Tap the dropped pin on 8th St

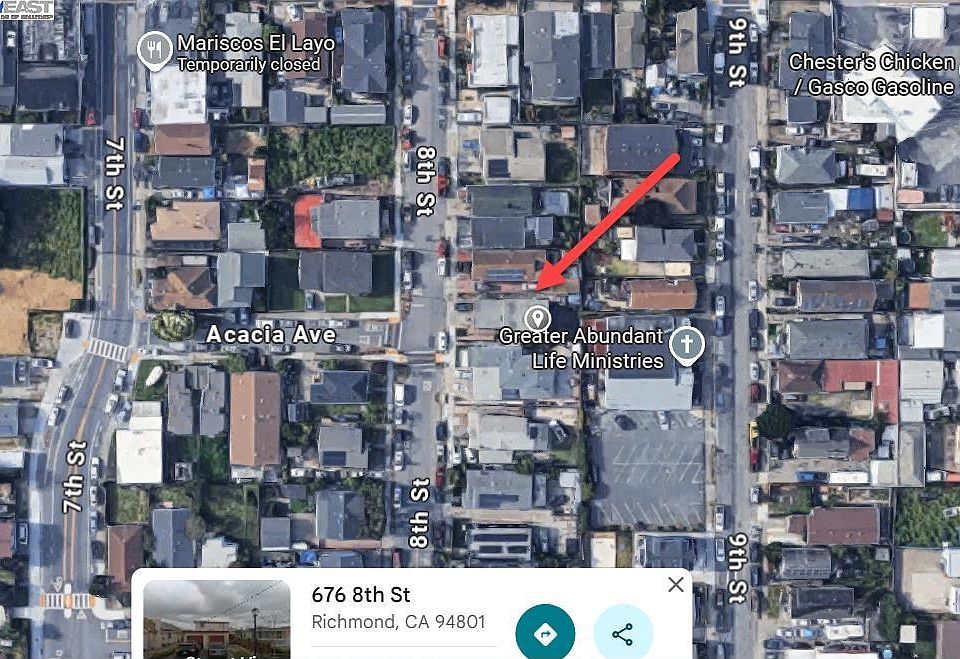tap(538, 319)
